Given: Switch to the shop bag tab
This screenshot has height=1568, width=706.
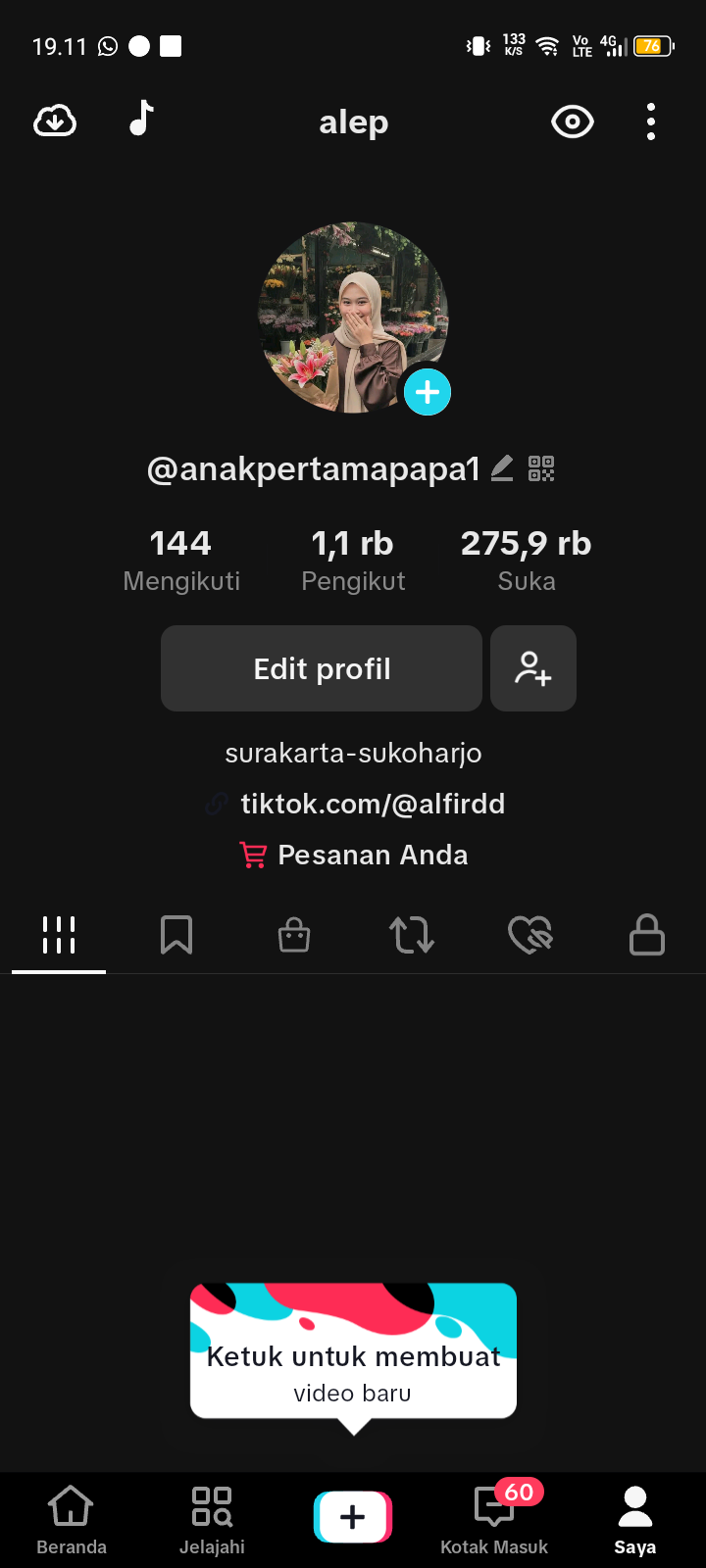Looking at the screenshot, I should coord(294,935).
